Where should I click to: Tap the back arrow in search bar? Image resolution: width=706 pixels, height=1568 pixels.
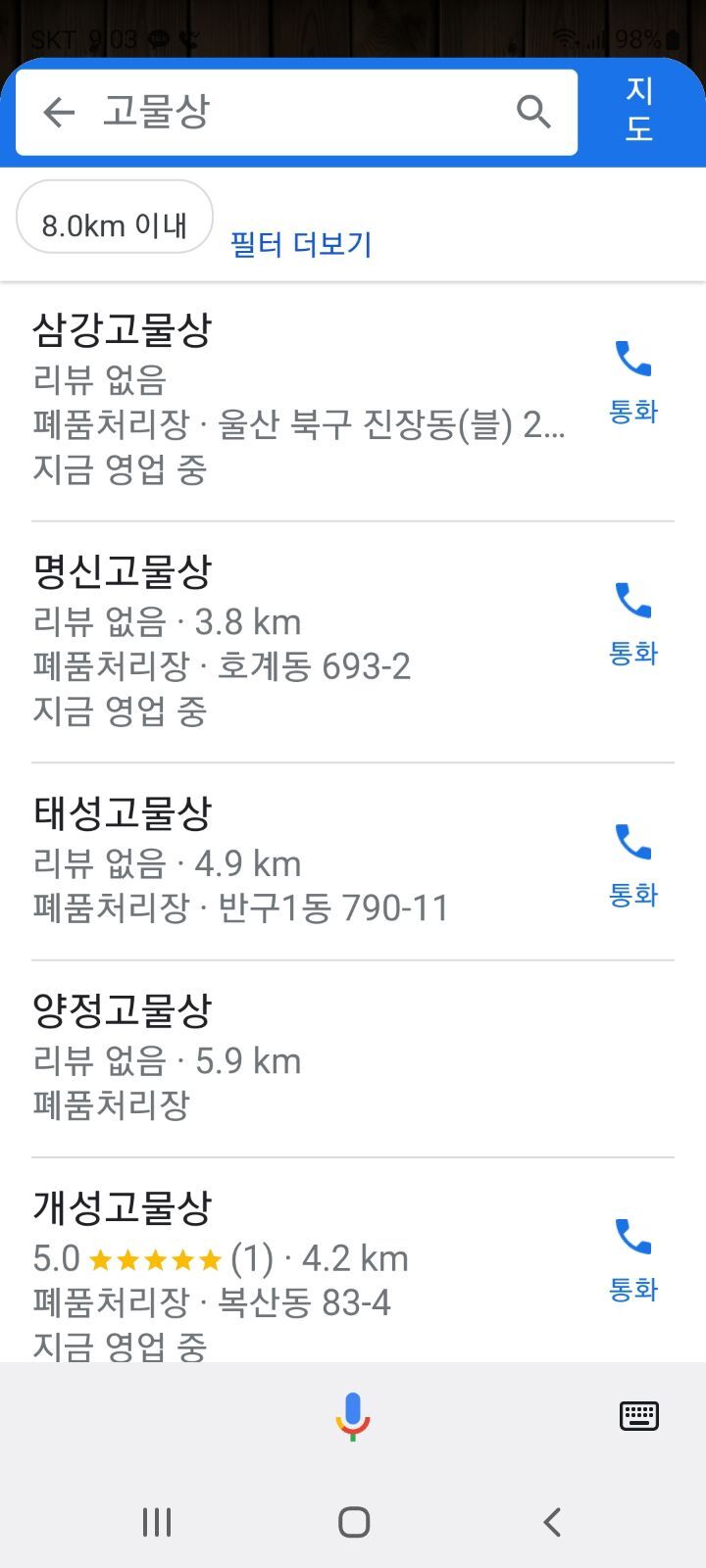pyautogui.click(x=60, y=113)
